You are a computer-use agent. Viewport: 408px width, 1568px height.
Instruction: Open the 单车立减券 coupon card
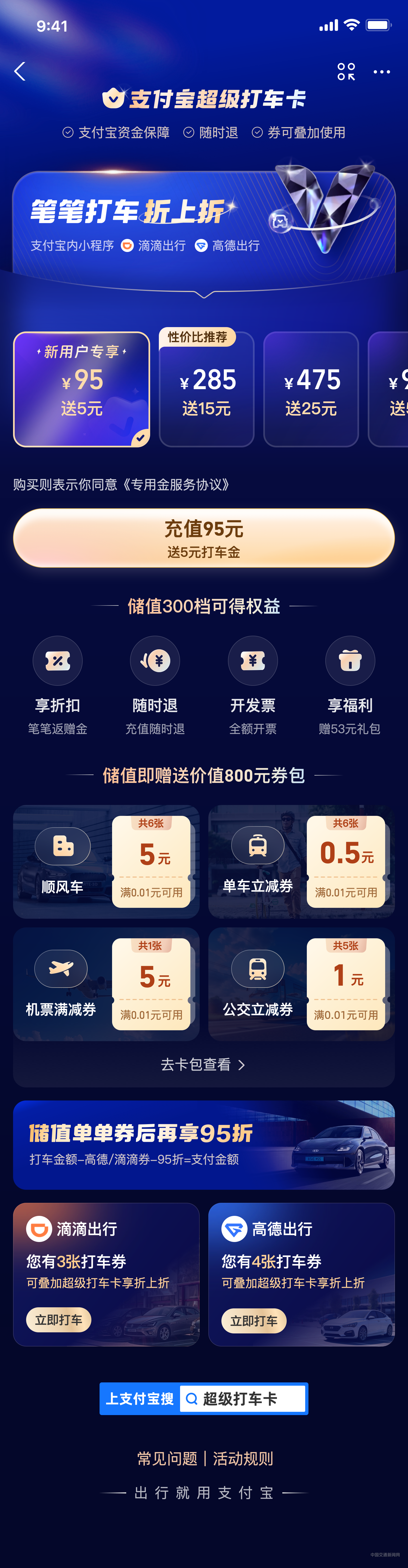(x=301, y=861)
